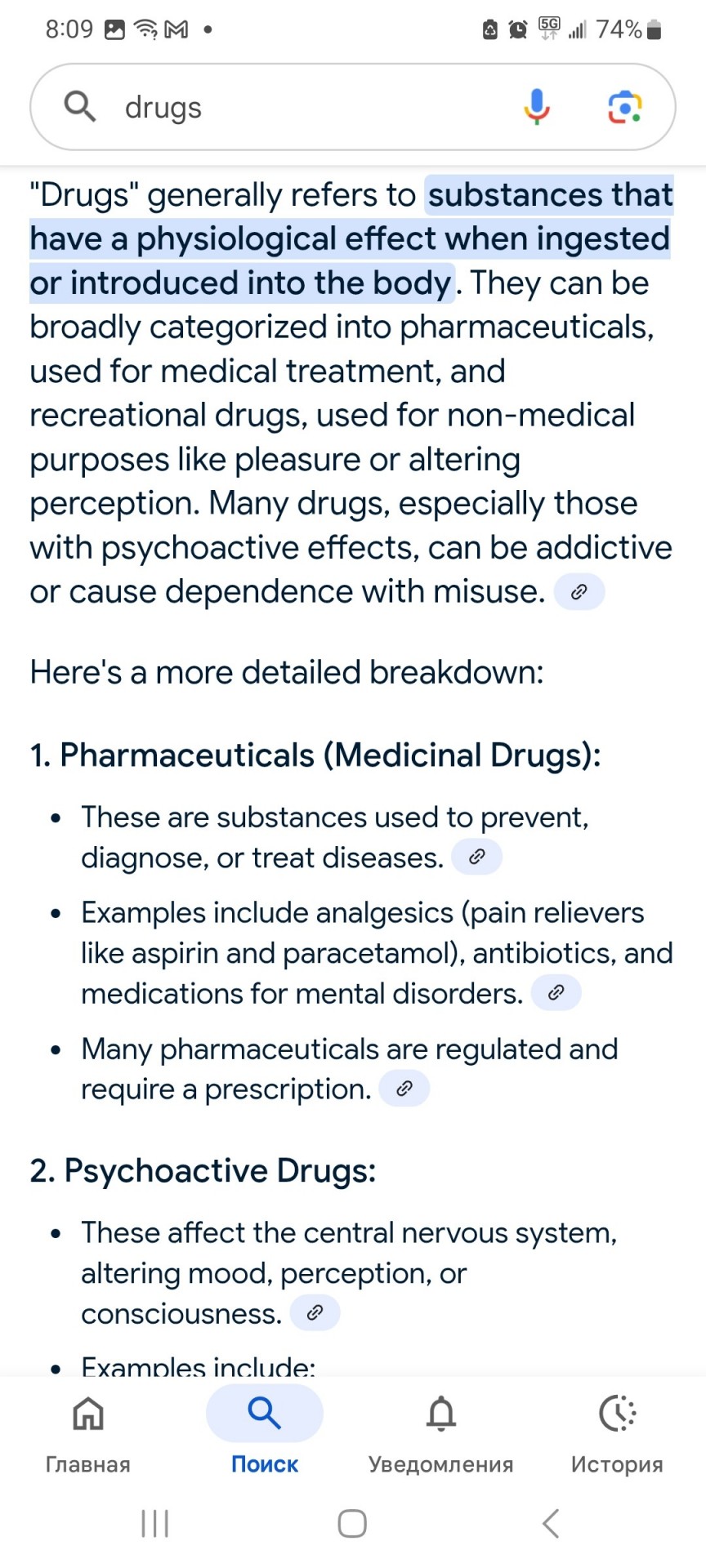Open source link after "medications for mental disorders"

point(556,993)
